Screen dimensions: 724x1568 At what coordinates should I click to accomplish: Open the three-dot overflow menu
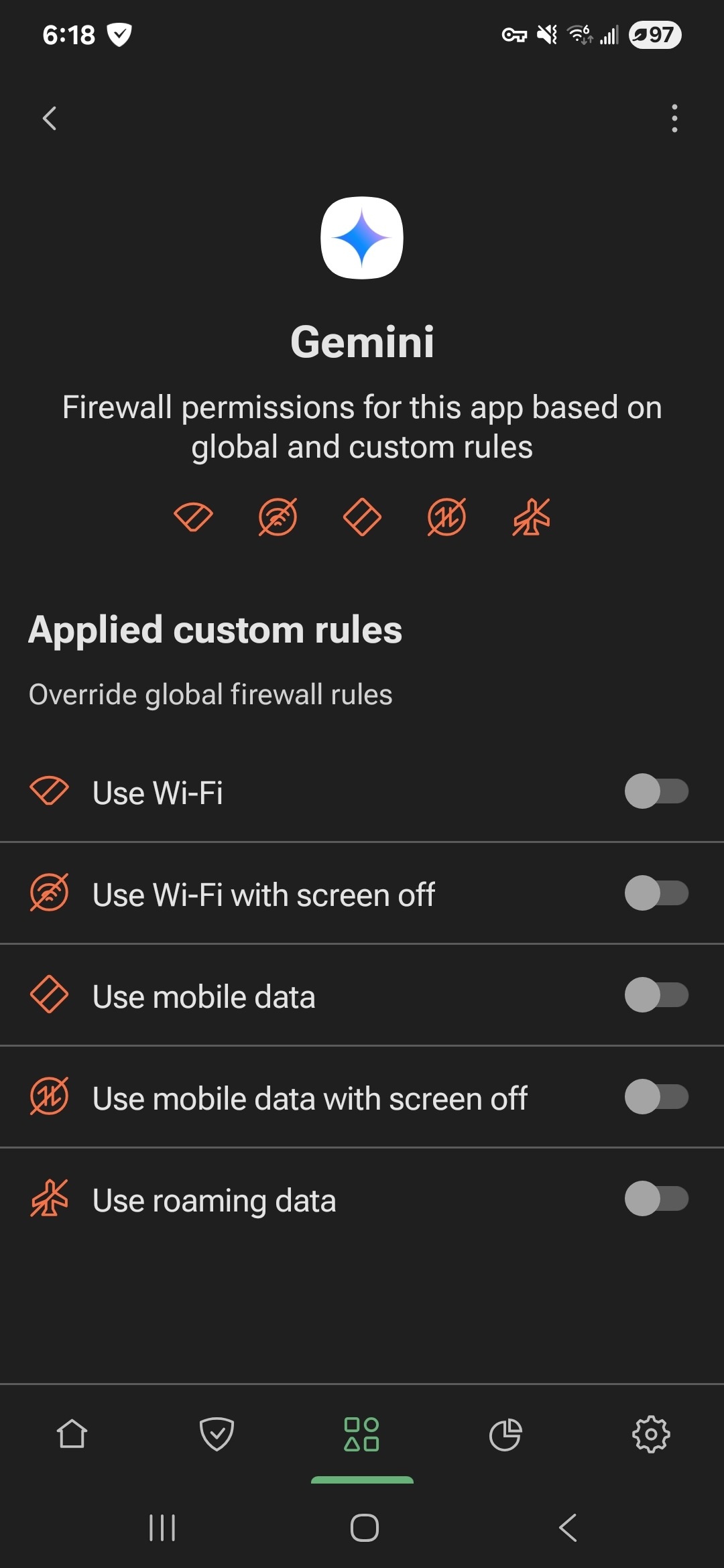click(674, 119)
